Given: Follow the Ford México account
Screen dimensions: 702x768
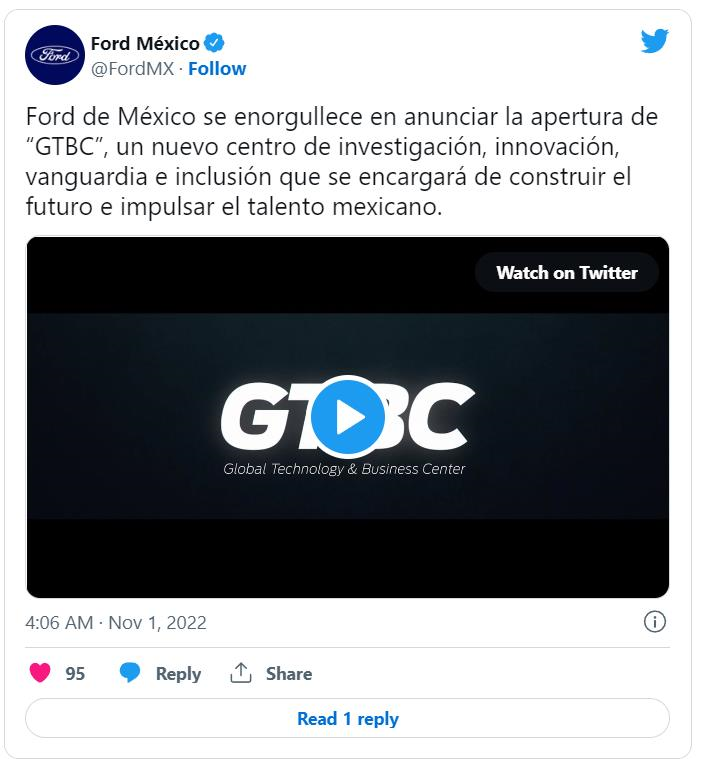Looking at the screenshot, I should click(x=217, y=68).
